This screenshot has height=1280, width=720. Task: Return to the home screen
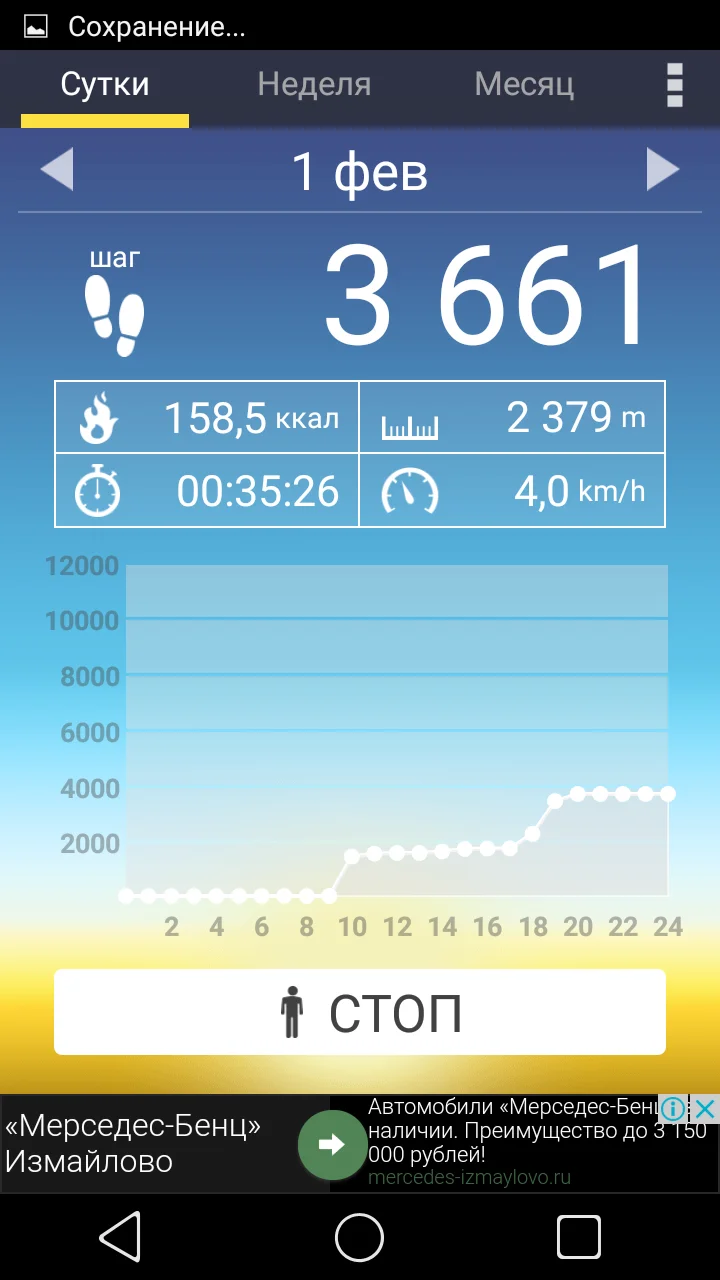click(x=360, y=1238)
